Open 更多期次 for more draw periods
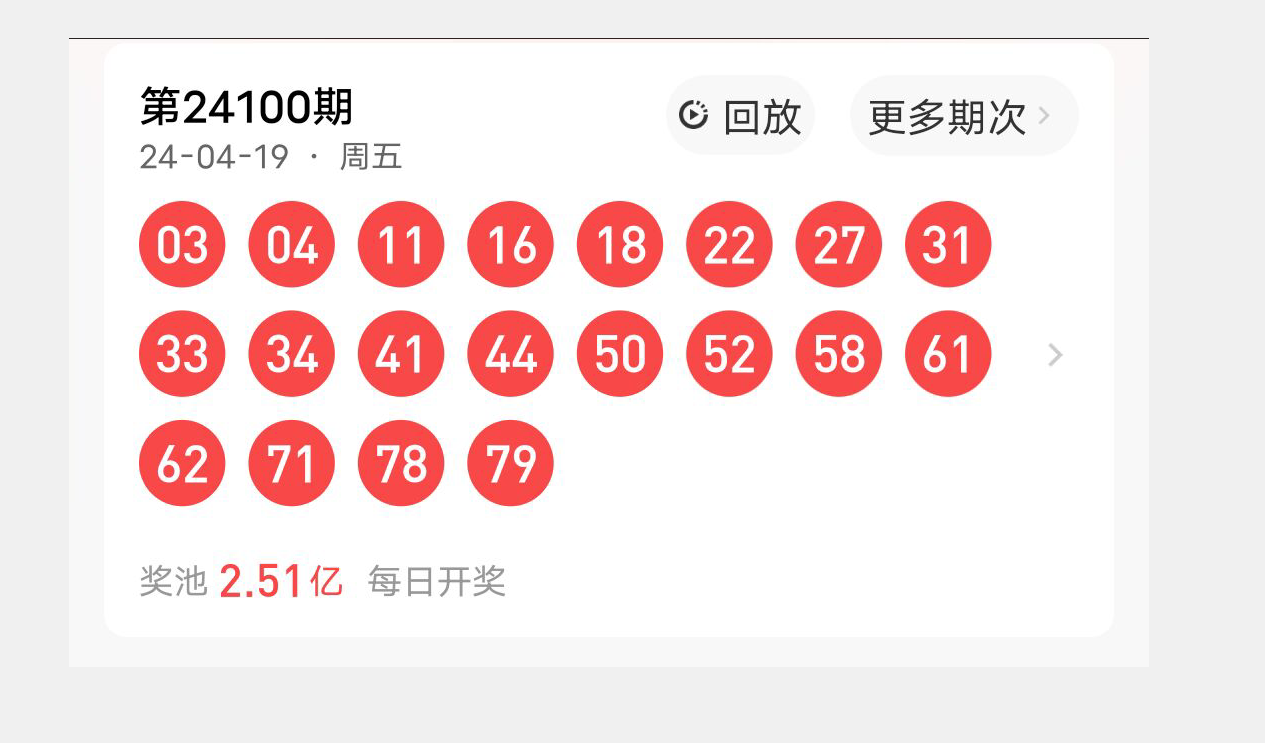1265x743 pixels. click(x=963, y=116)
